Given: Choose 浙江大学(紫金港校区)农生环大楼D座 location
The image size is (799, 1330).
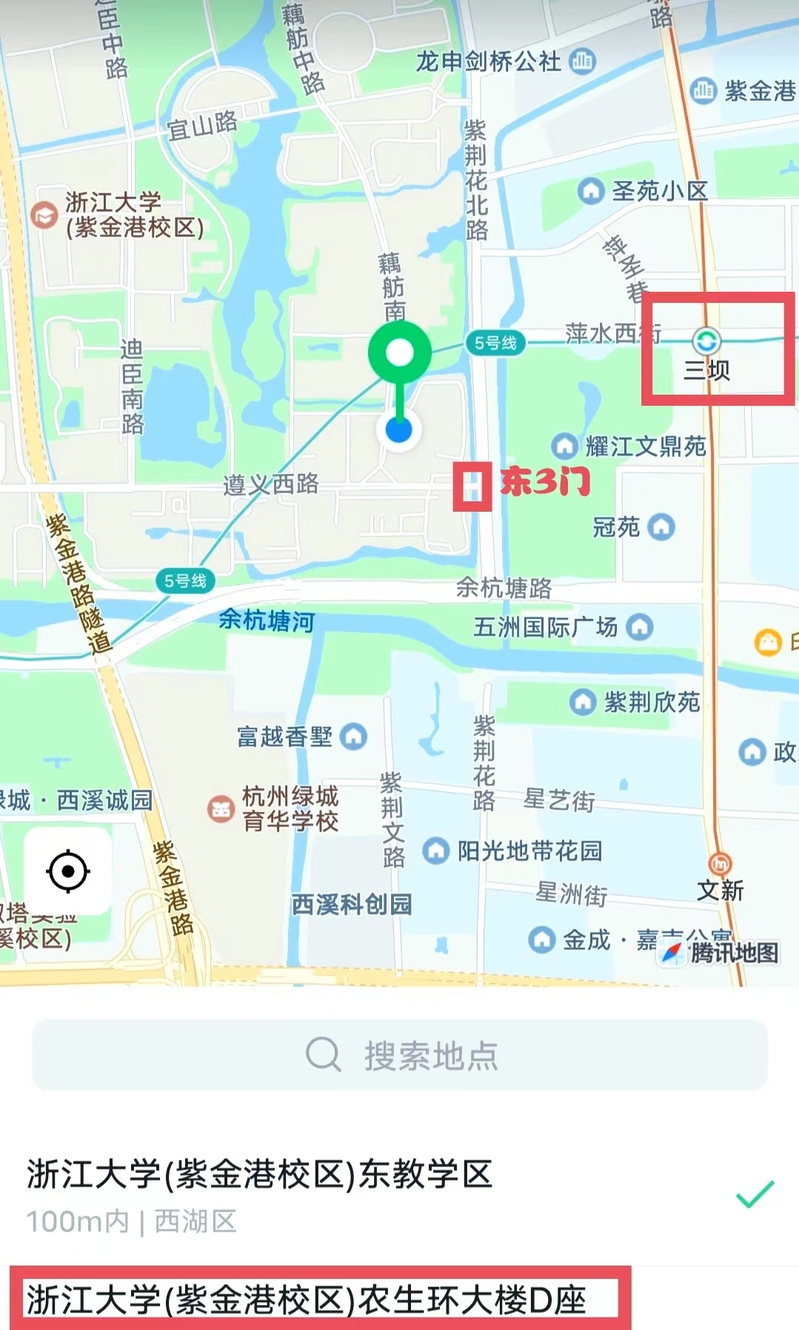Looking at the screenshot, I should click(306, 1300).
